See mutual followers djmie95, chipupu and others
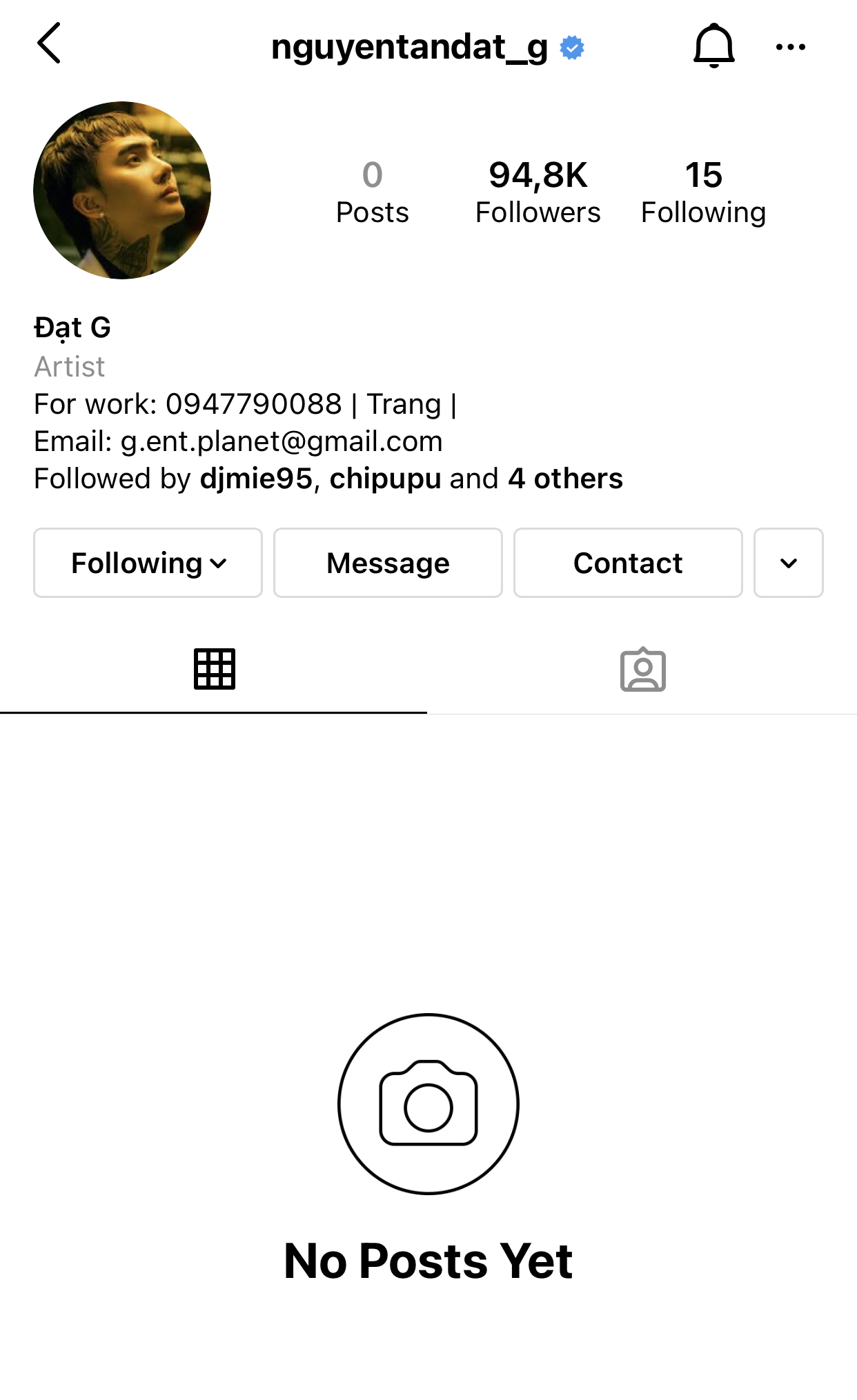857x1400 pixels. tap(328, 479)
